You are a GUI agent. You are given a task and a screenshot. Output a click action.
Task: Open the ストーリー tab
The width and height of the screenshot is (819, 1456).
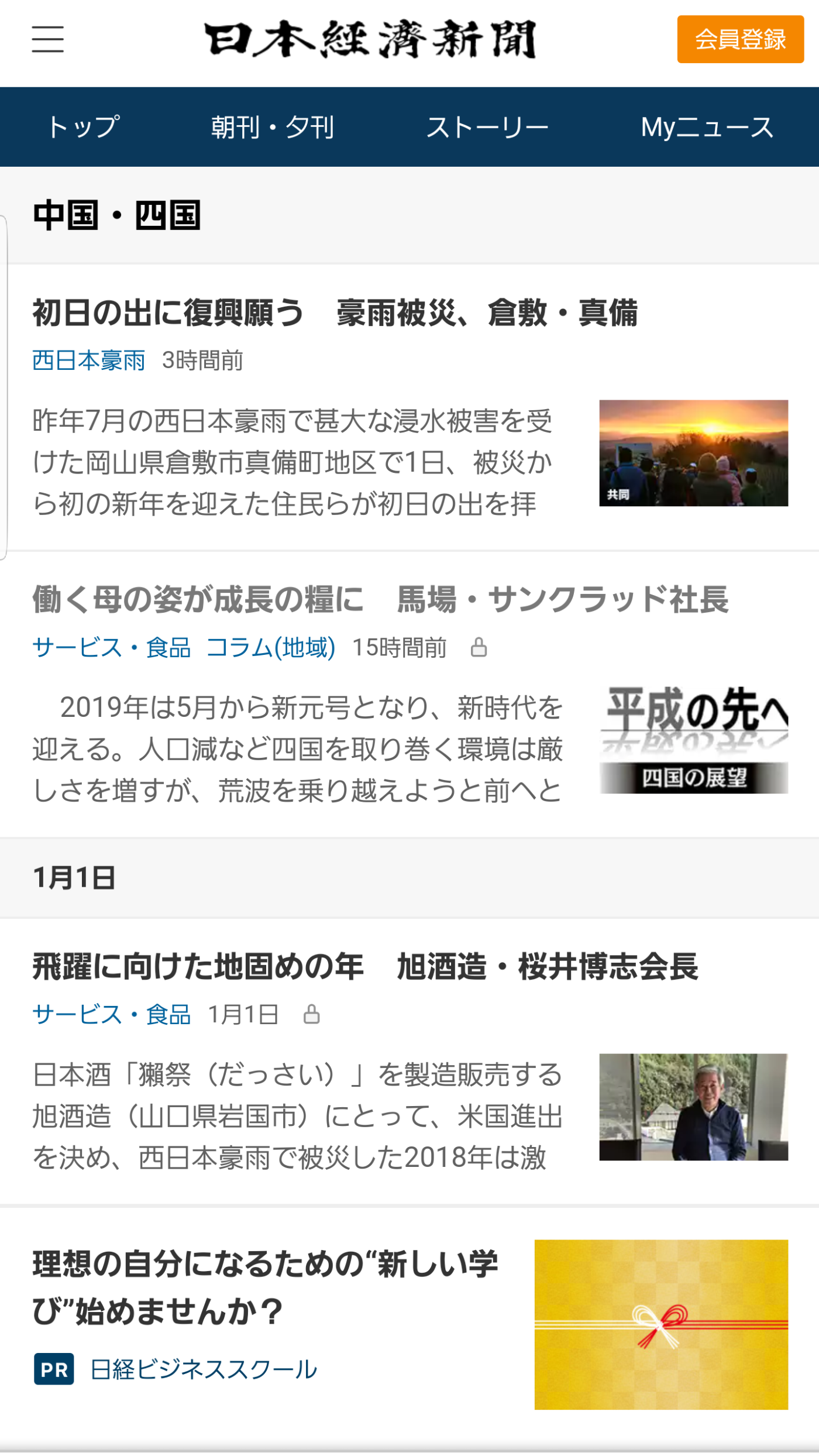(487, 127)
